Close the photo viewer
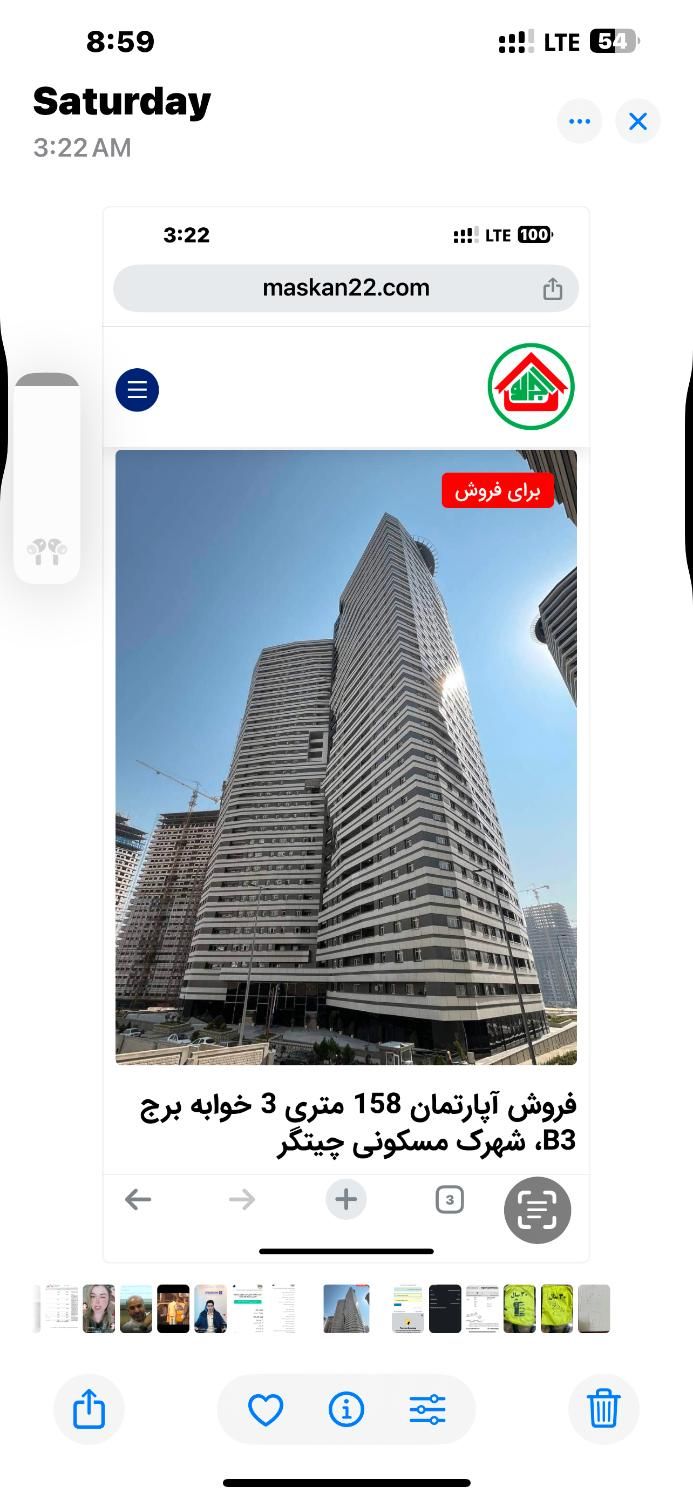The height and width of the screenshot is (1500, 693). [638, 121]
